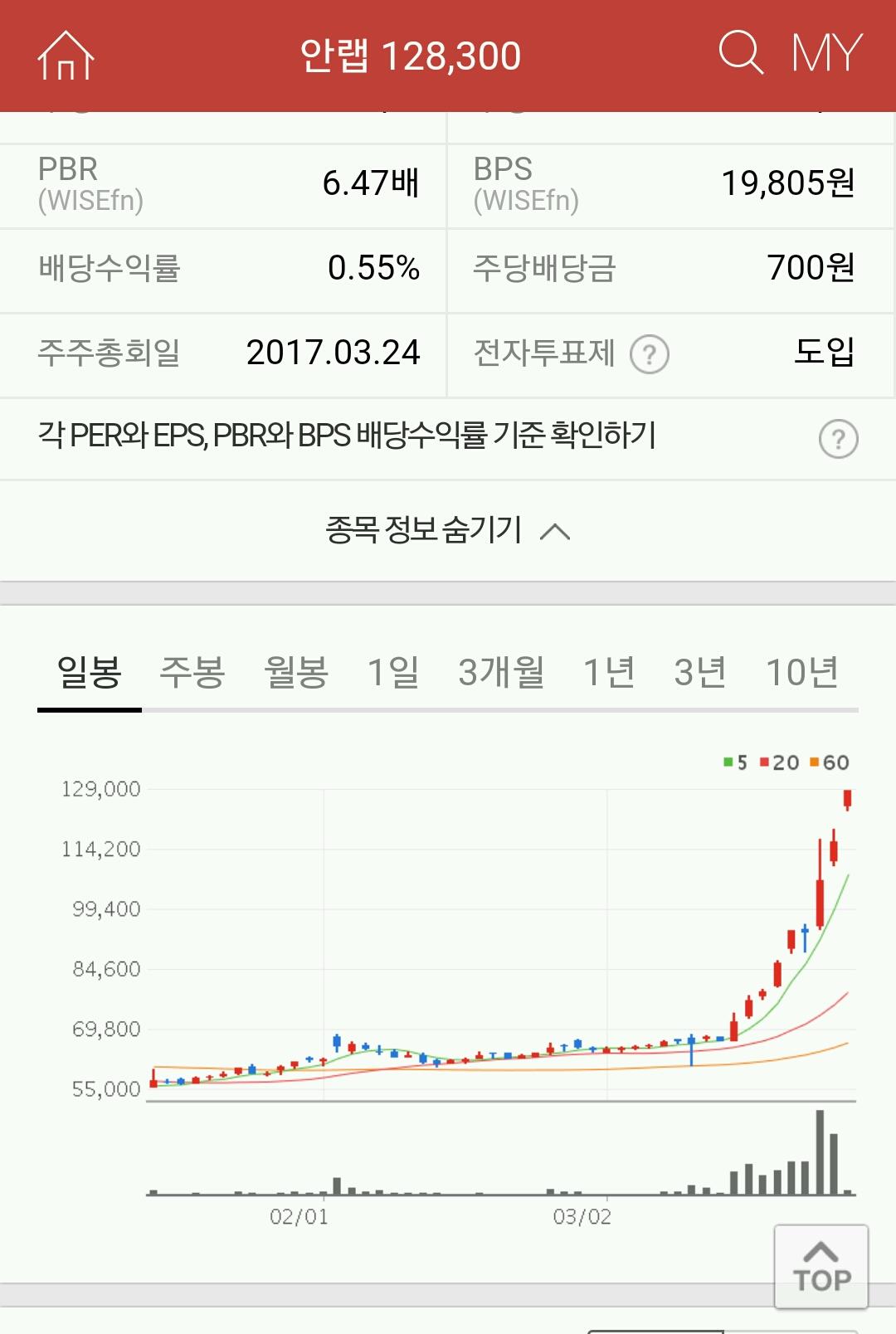Open stock search magnifier

click(739, 53)
